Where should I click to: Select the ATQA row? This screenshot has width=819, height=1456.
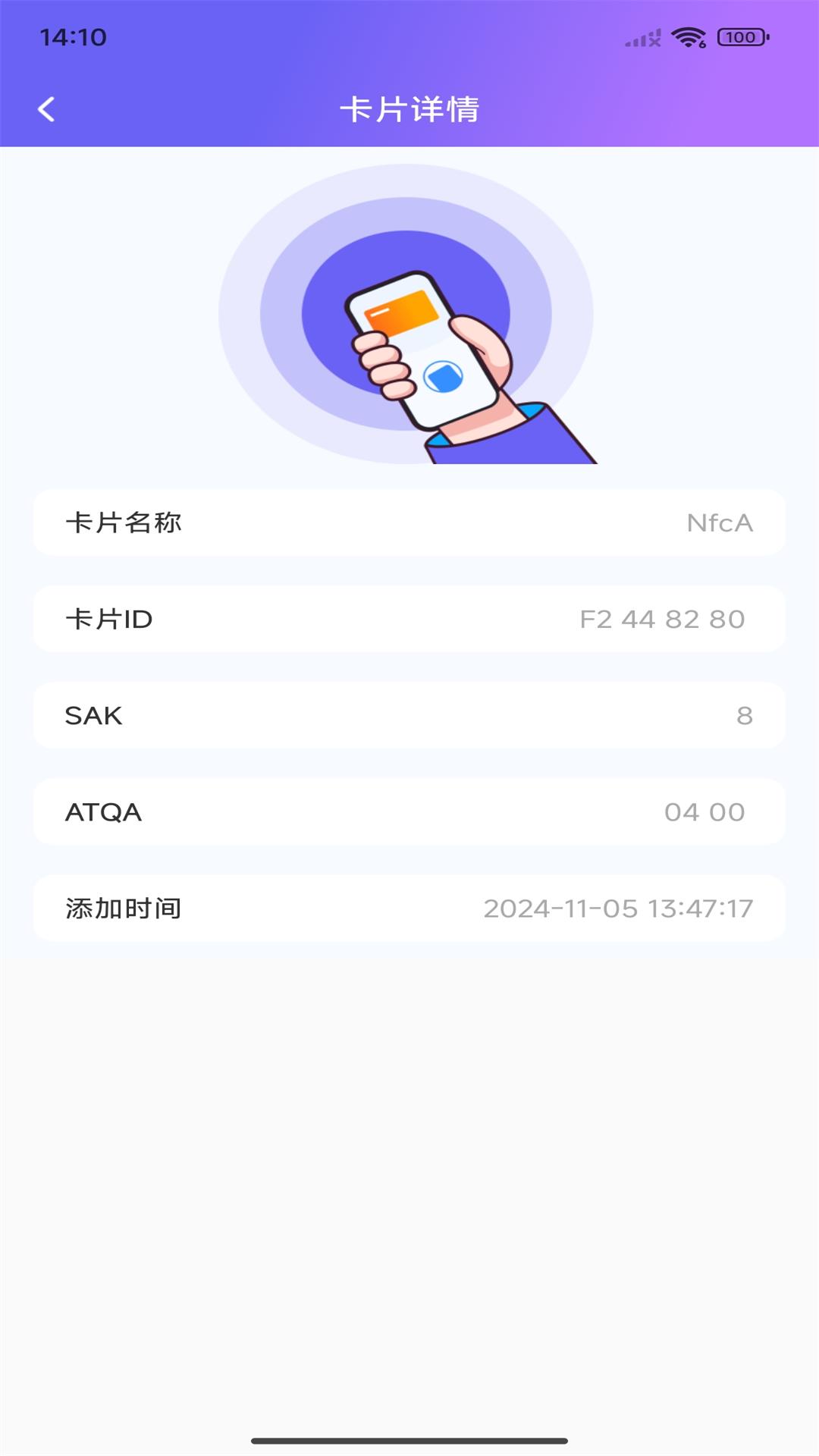click(409, 811)
